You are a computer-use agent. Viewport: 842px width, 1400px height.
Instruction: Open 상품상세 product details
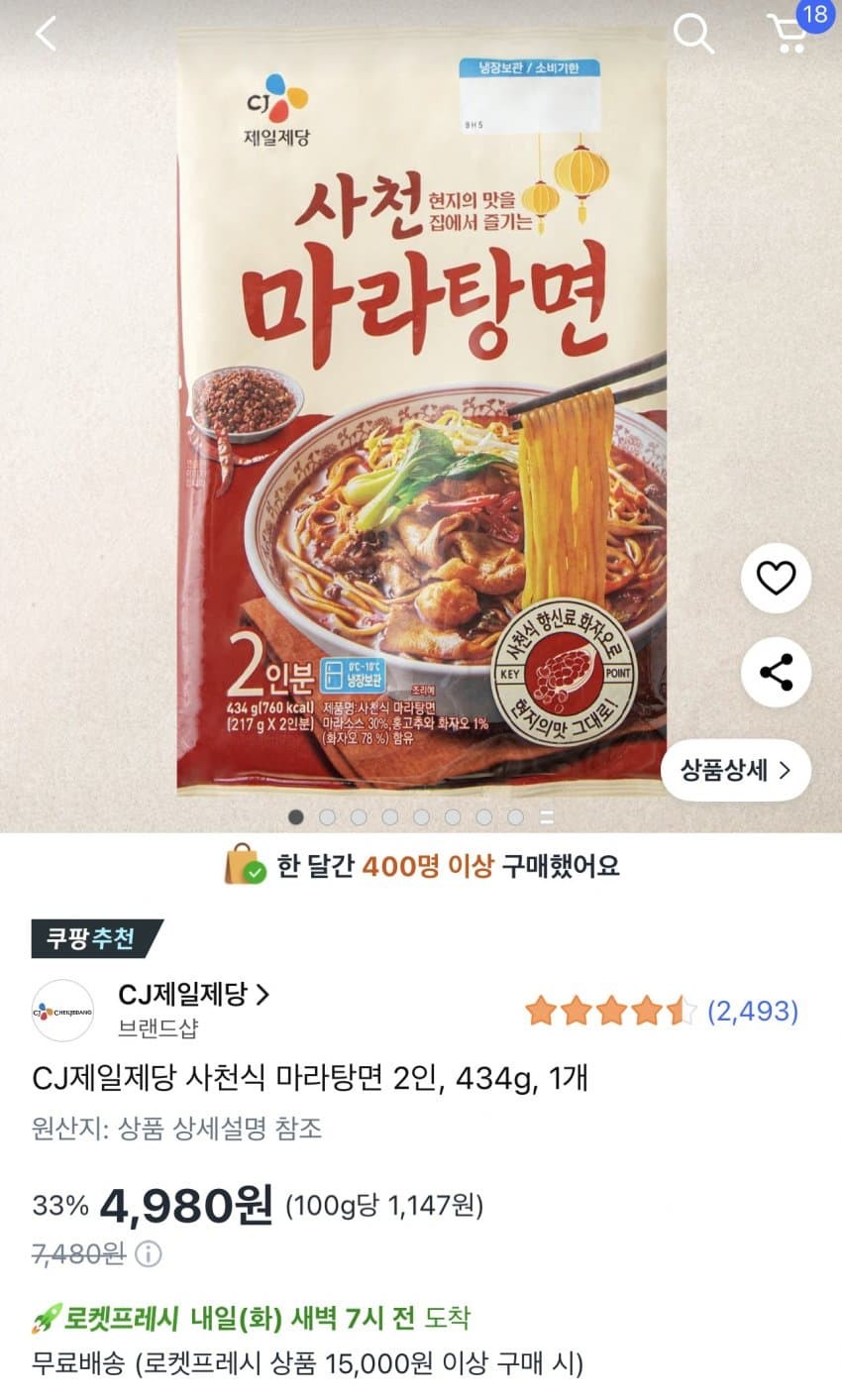pos(735,770)
